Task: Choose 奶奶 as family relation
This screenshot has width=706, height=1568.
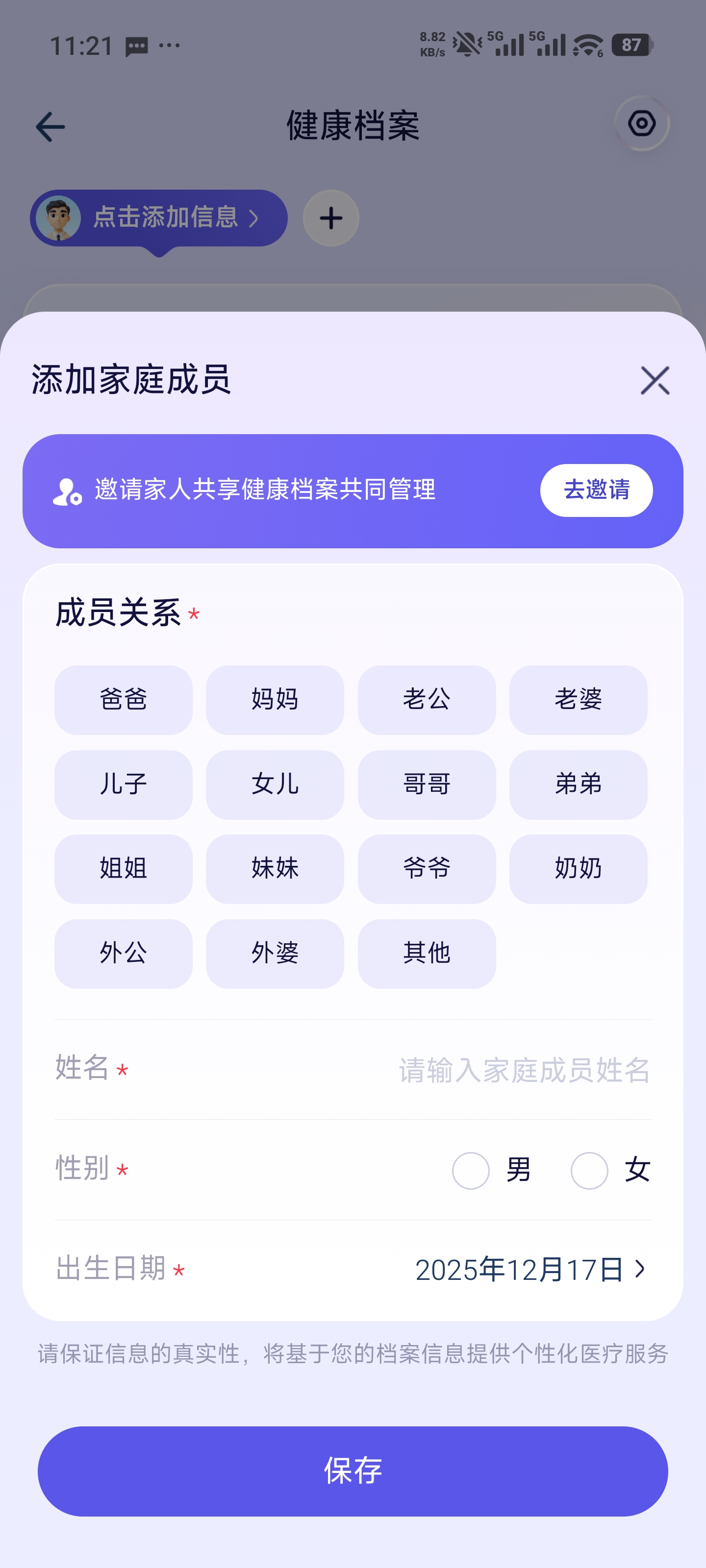Action: (x=578, y=869)
